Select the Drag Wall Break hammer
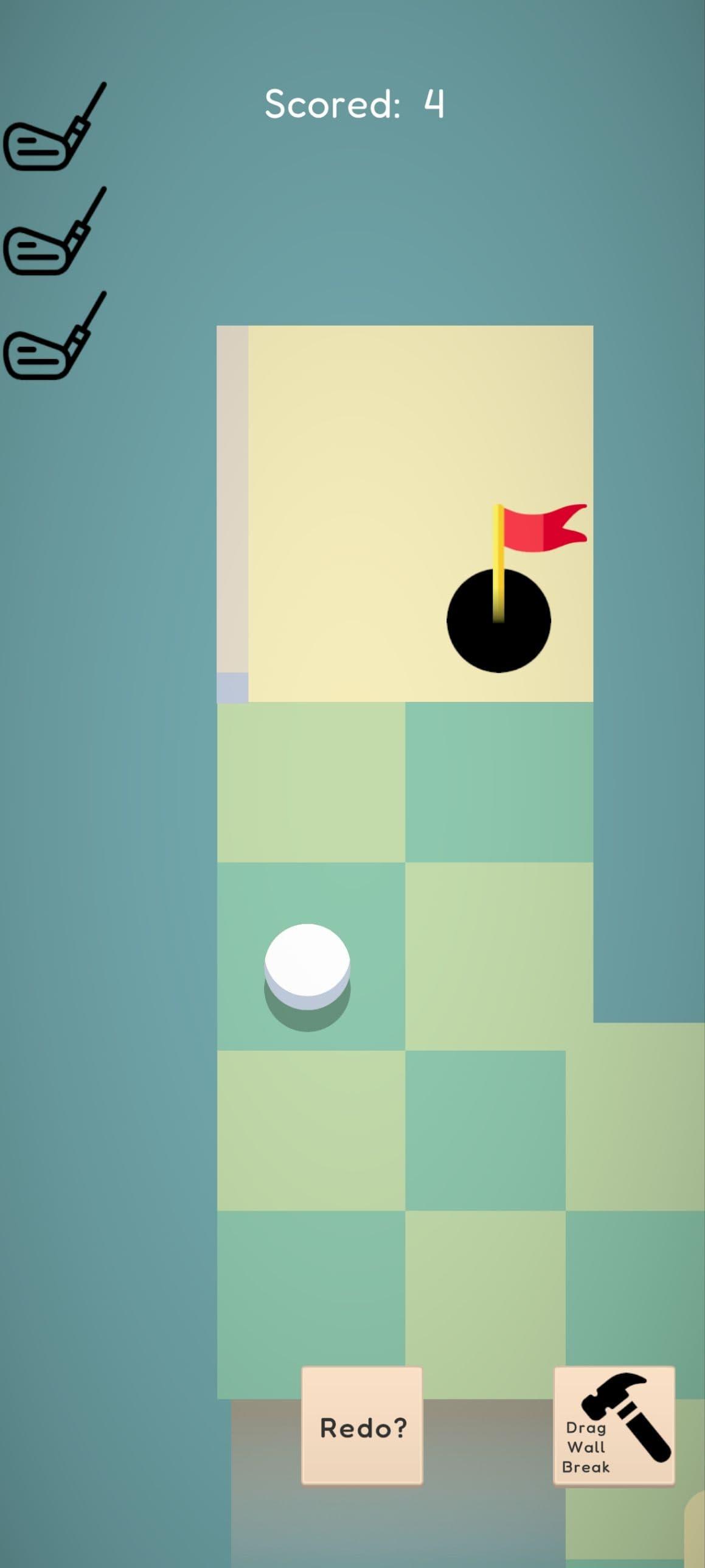The width and height of the screenshot is (705, 1568). click(614, 1427)
